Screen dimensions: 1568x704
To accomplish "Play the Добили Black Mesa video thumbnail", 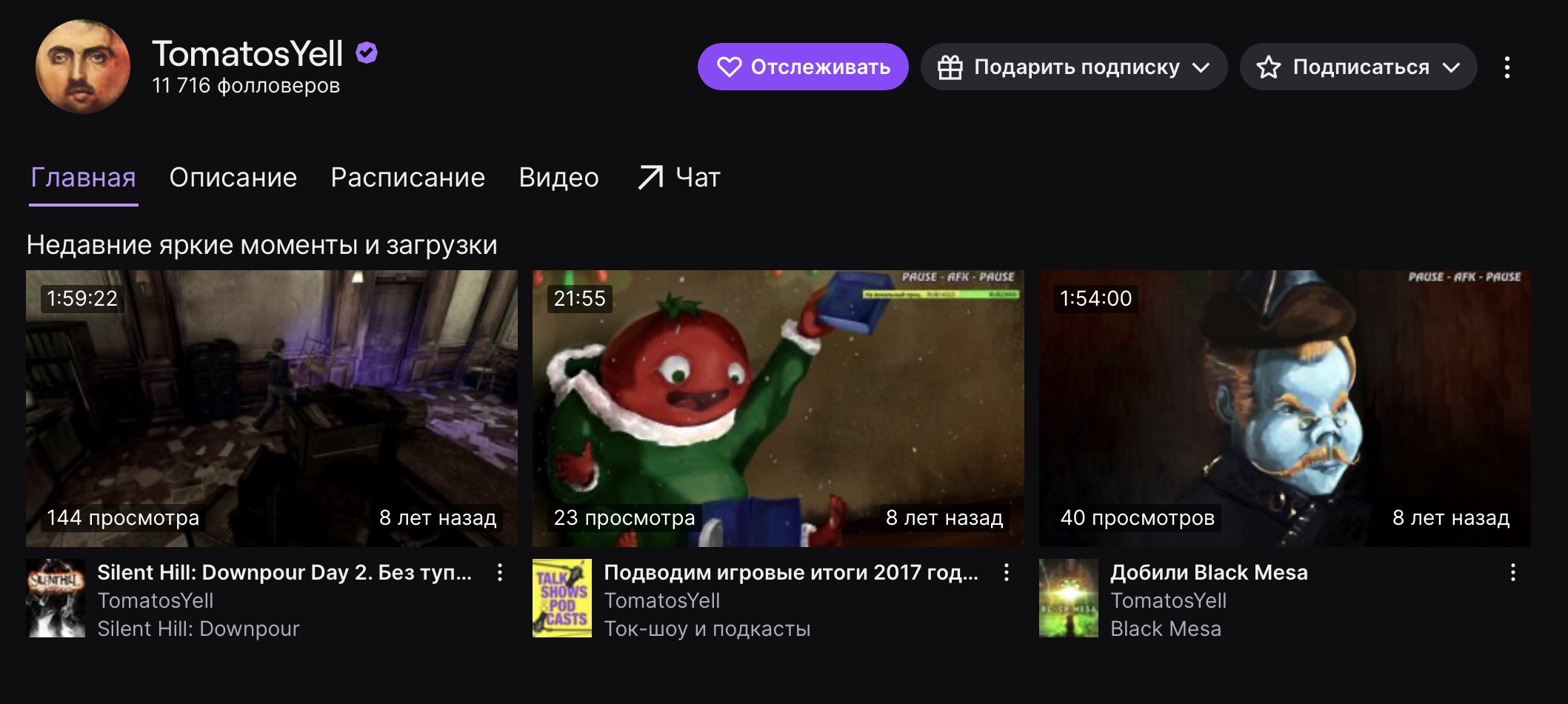I will tap(1285, 409).
